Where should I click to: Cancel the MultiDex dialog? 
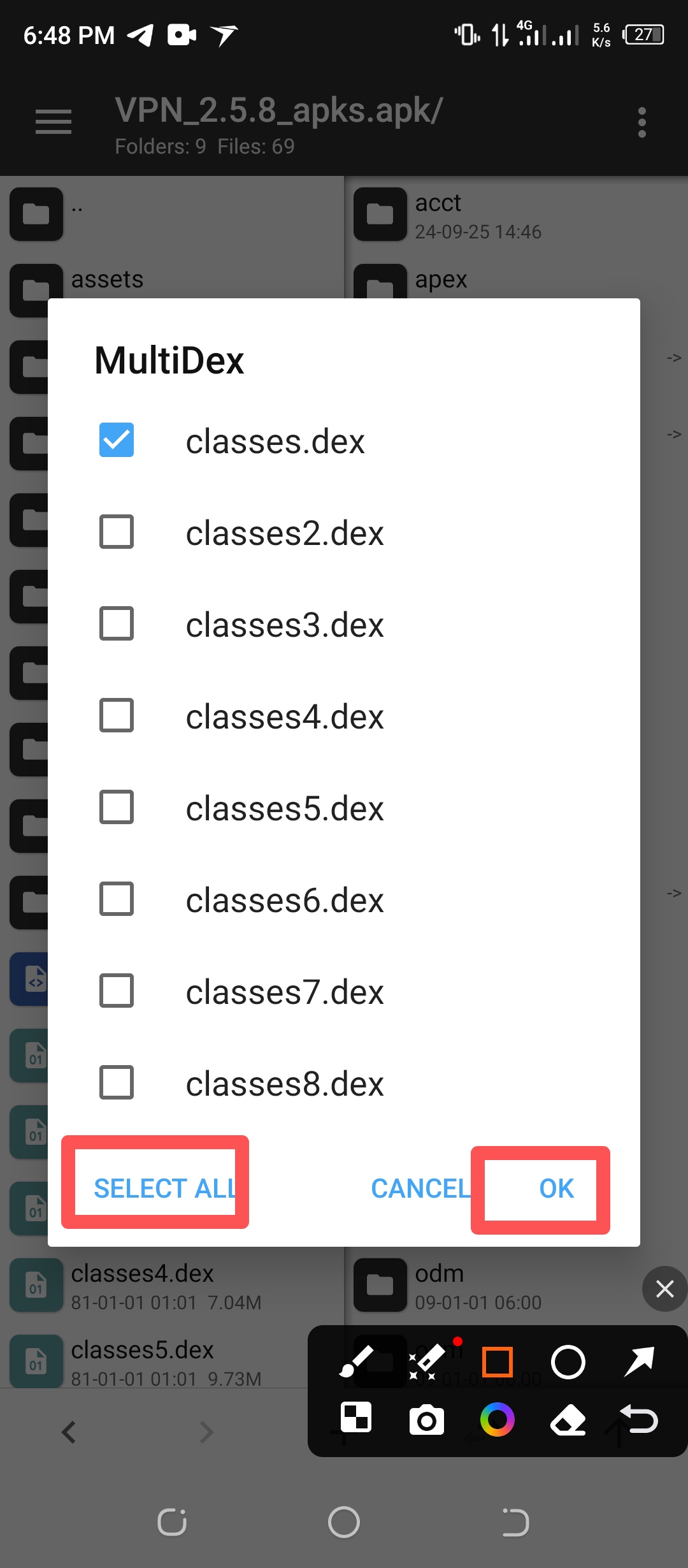[420, 1188]
